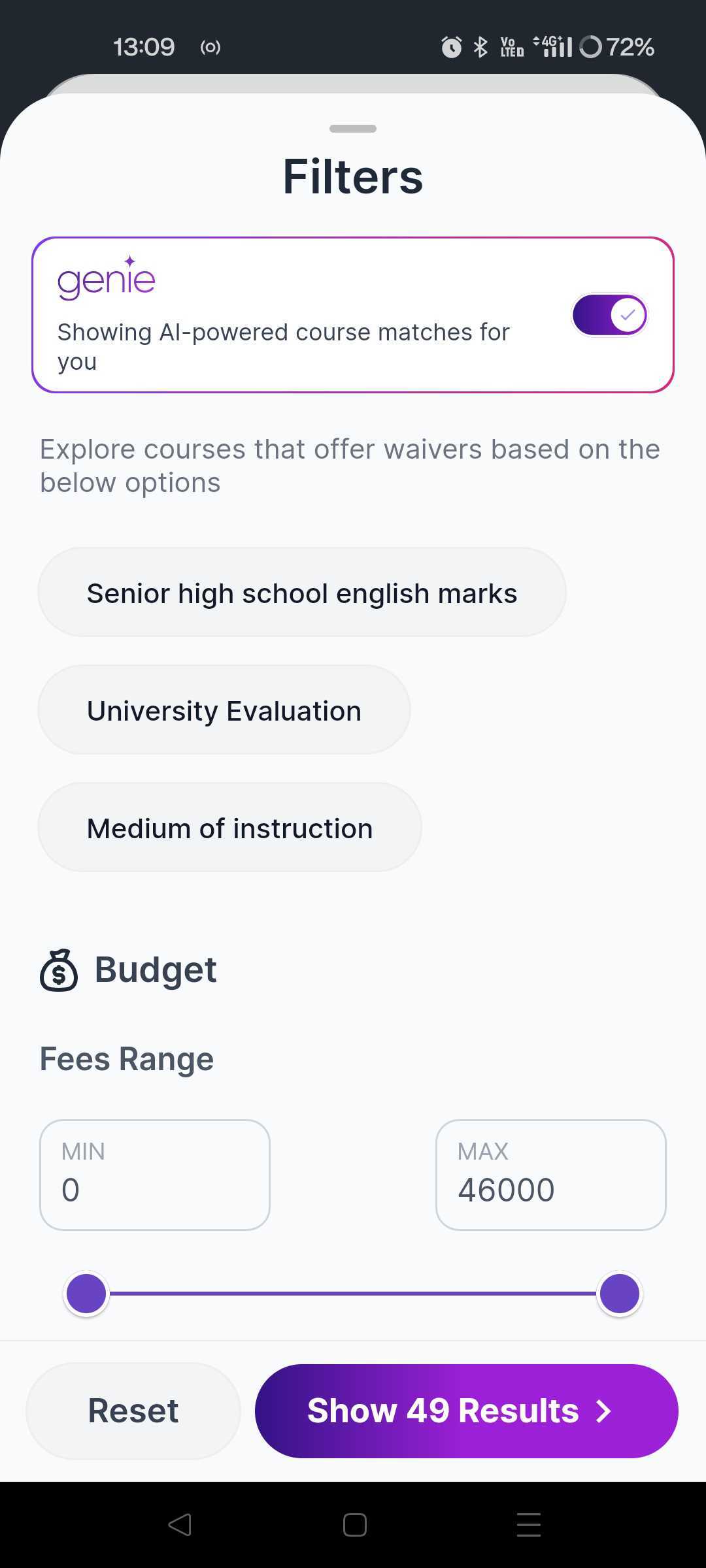
Task: Select the Senior high school english marks chip
Action: [x=302, y=593]
